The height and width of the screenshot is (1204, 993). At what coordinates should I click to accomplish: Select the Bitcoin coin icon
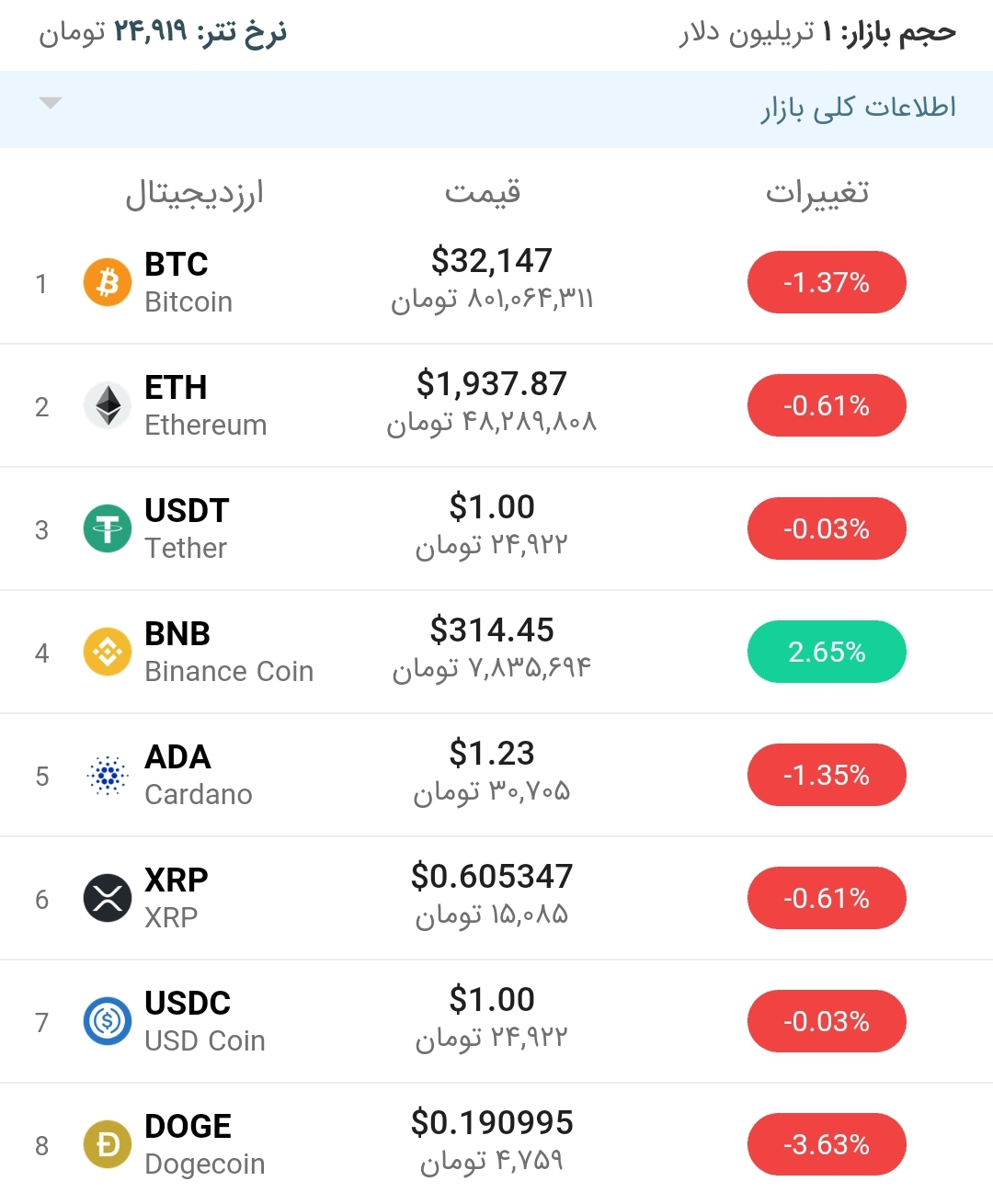pyautogui.click(x=107, y=282)
